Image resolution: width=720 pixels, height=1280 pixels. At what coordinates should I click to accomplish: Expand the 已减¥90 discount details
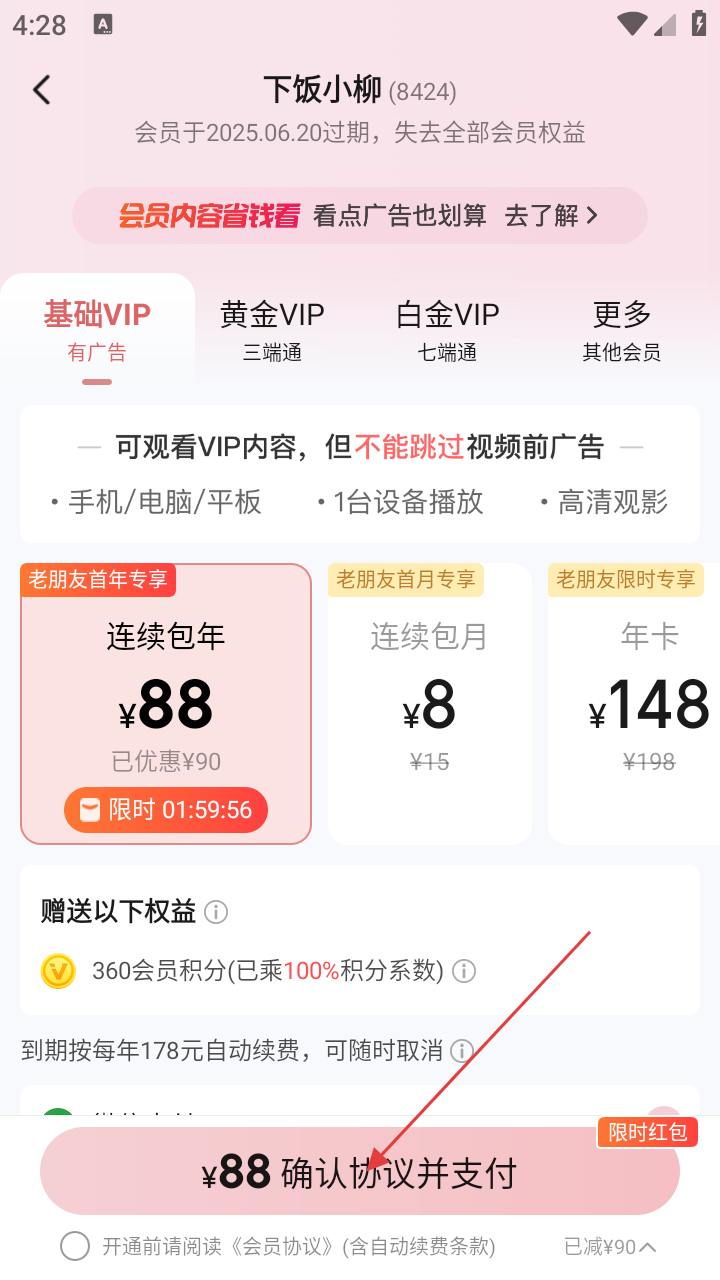coord(610,1246)
